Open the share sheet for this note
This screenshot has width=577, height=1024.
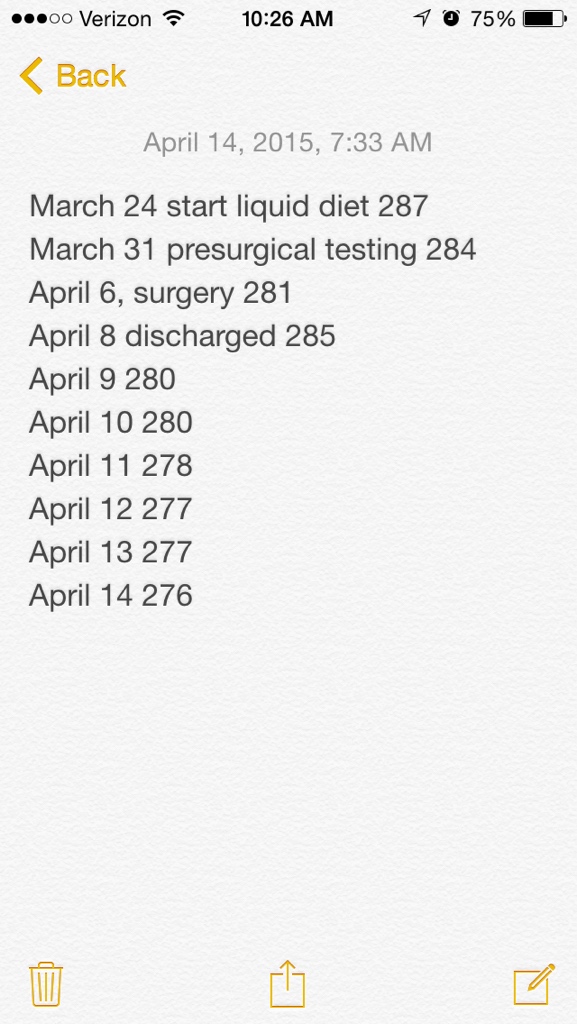pos(288,983)
